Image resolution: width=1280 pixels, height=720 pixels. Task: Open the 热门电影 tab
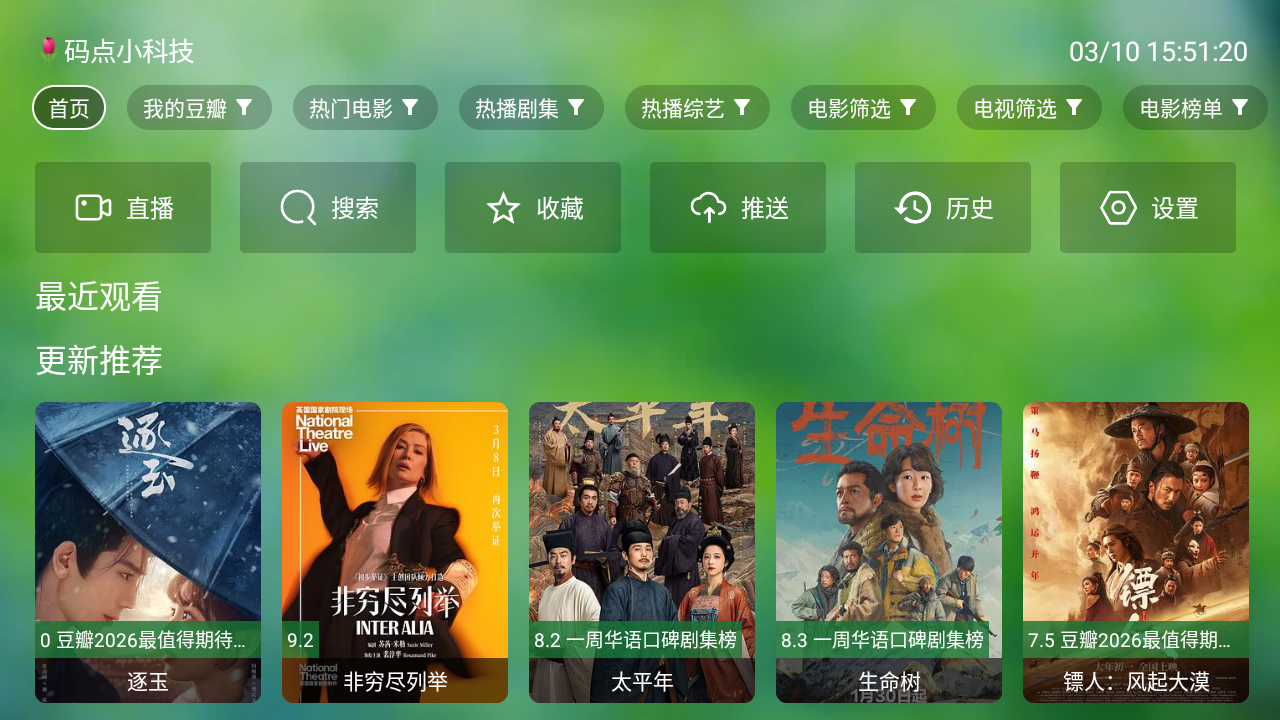pyautogui.click(x=365, y=108)
